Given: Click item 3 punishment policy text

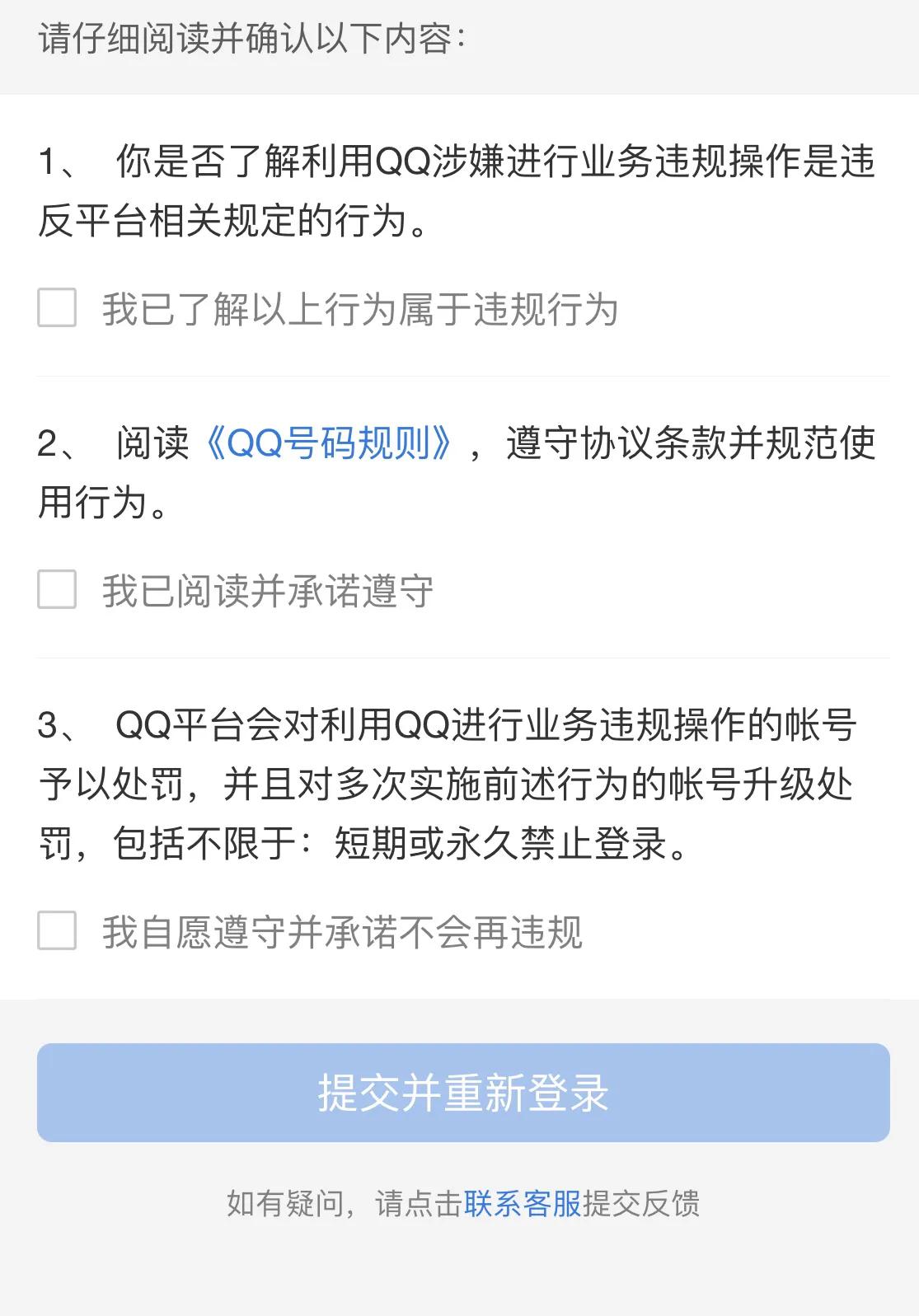Looking at the screenshot, I should tap(453, 783).
